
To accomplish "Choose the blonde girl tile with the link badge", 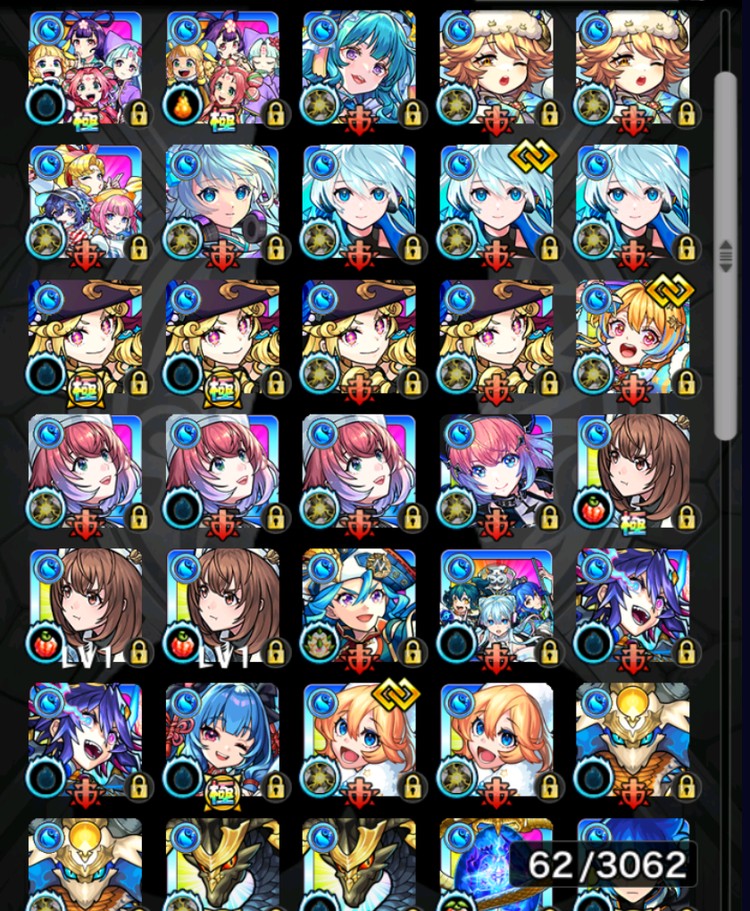I will pyautogui.click(x=632, y=337).
